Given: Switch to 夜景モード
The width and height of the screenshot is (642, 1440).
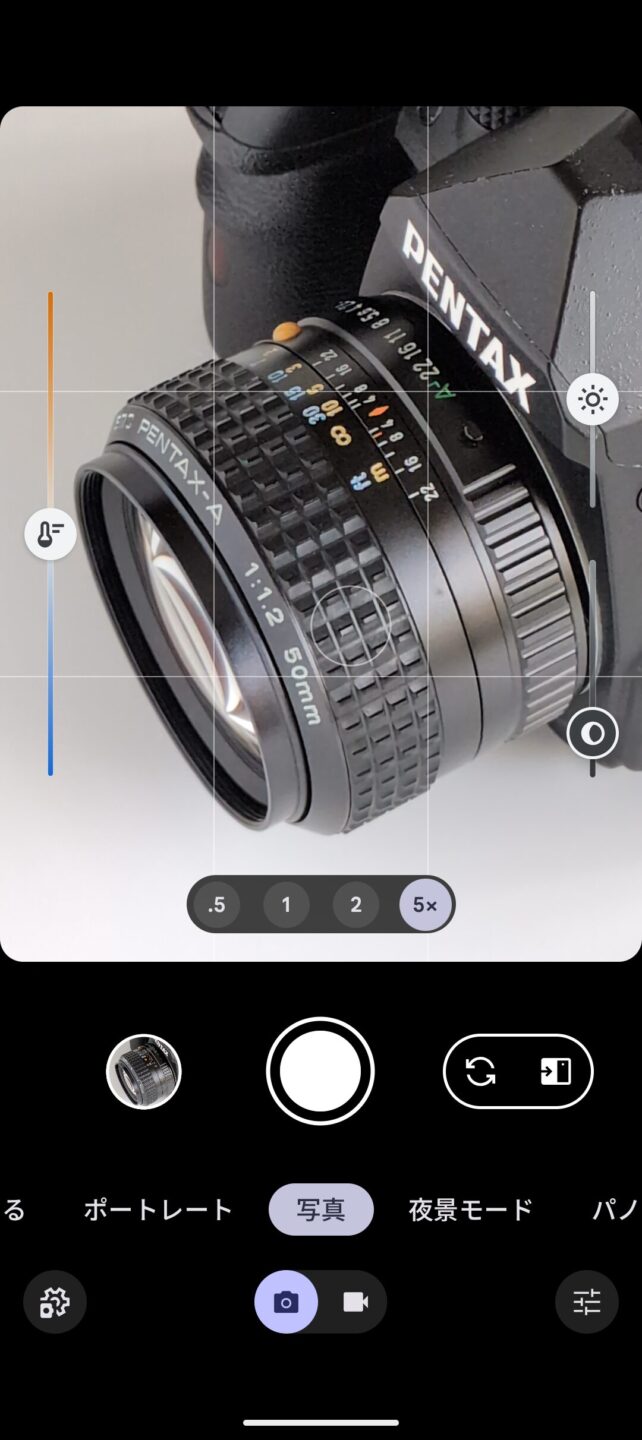Looking at the screenshot, I should point(470,1209).
